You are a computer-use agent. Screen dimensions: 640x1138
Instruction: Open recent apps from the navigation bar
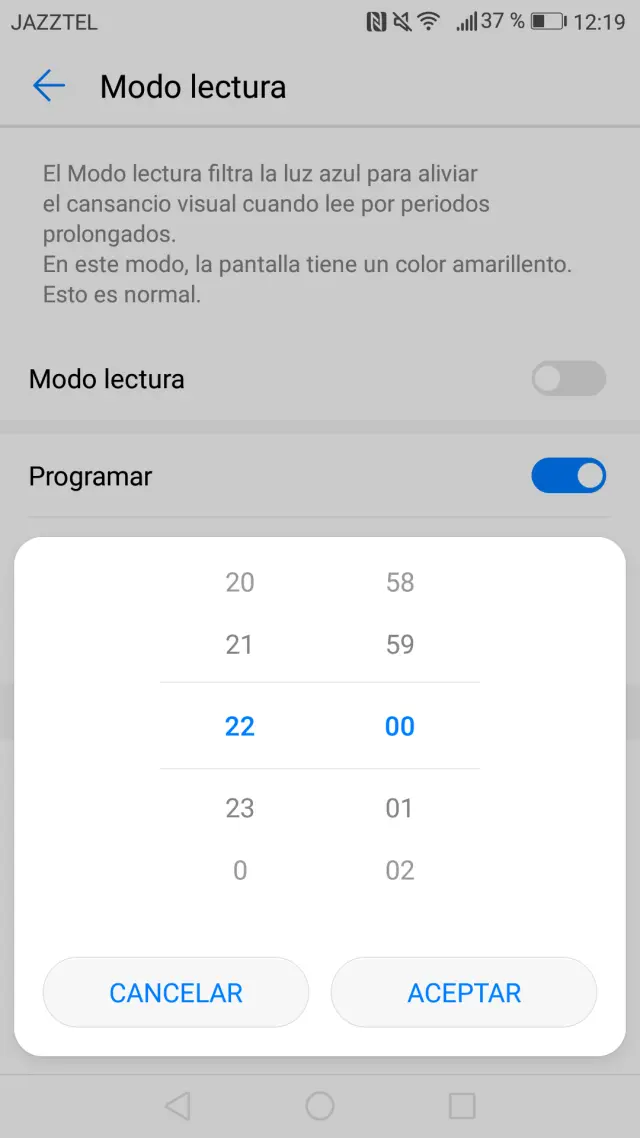click(x=462, y=1105)
